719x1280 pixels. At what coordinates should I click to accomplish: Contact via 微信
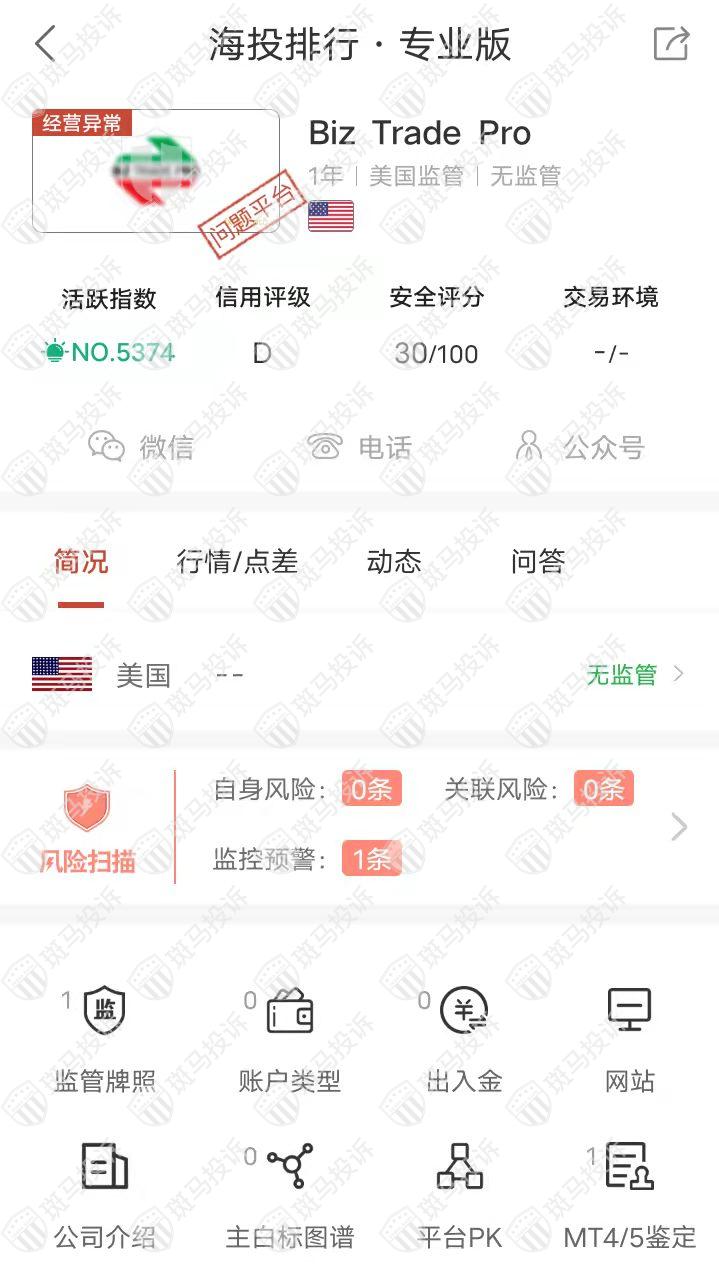(141, 446)
